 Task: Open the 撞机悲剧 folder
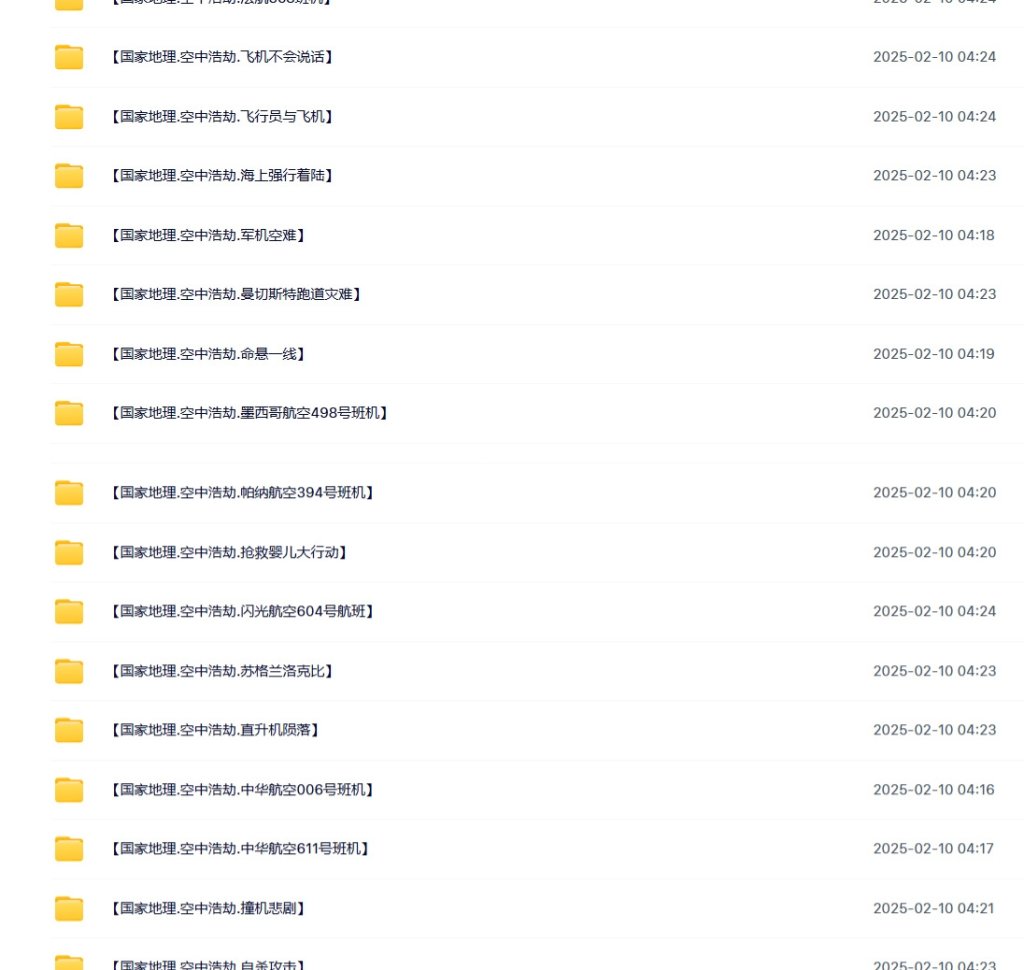(207, 909)
